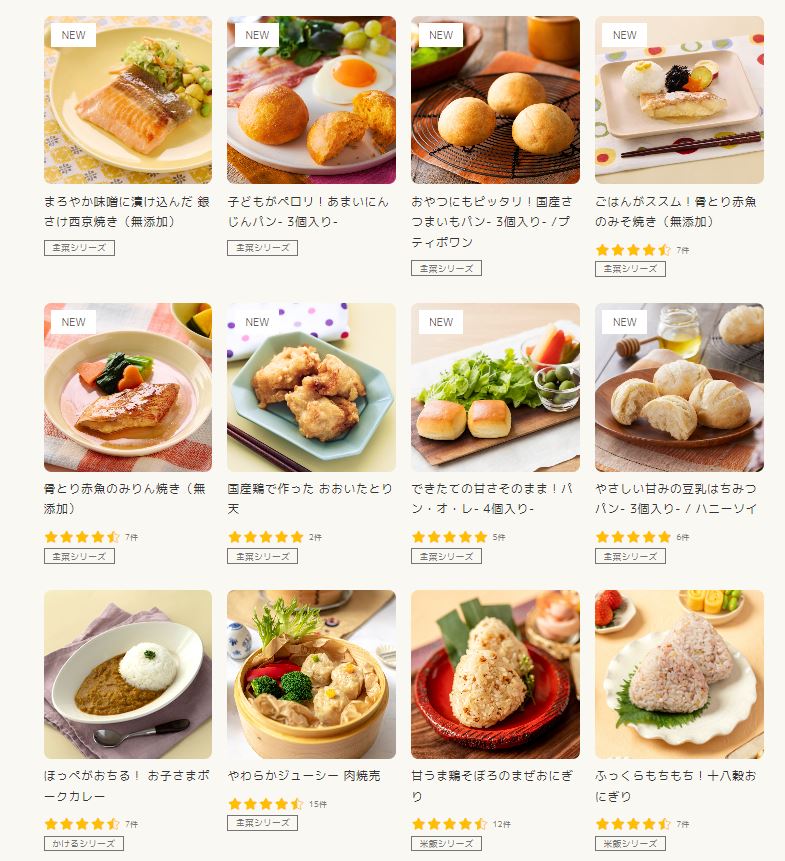Select 豆乳はちみつパン product card

tap(679, 387)
